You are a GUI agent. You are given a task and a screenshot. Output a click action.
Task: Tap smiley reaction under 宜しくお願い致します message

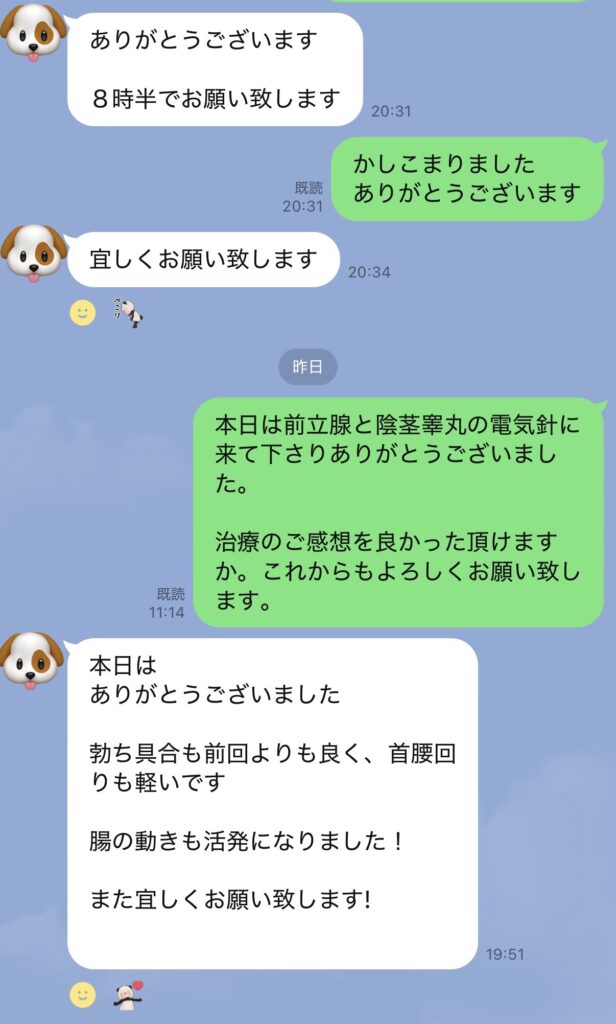pos(82,313)
